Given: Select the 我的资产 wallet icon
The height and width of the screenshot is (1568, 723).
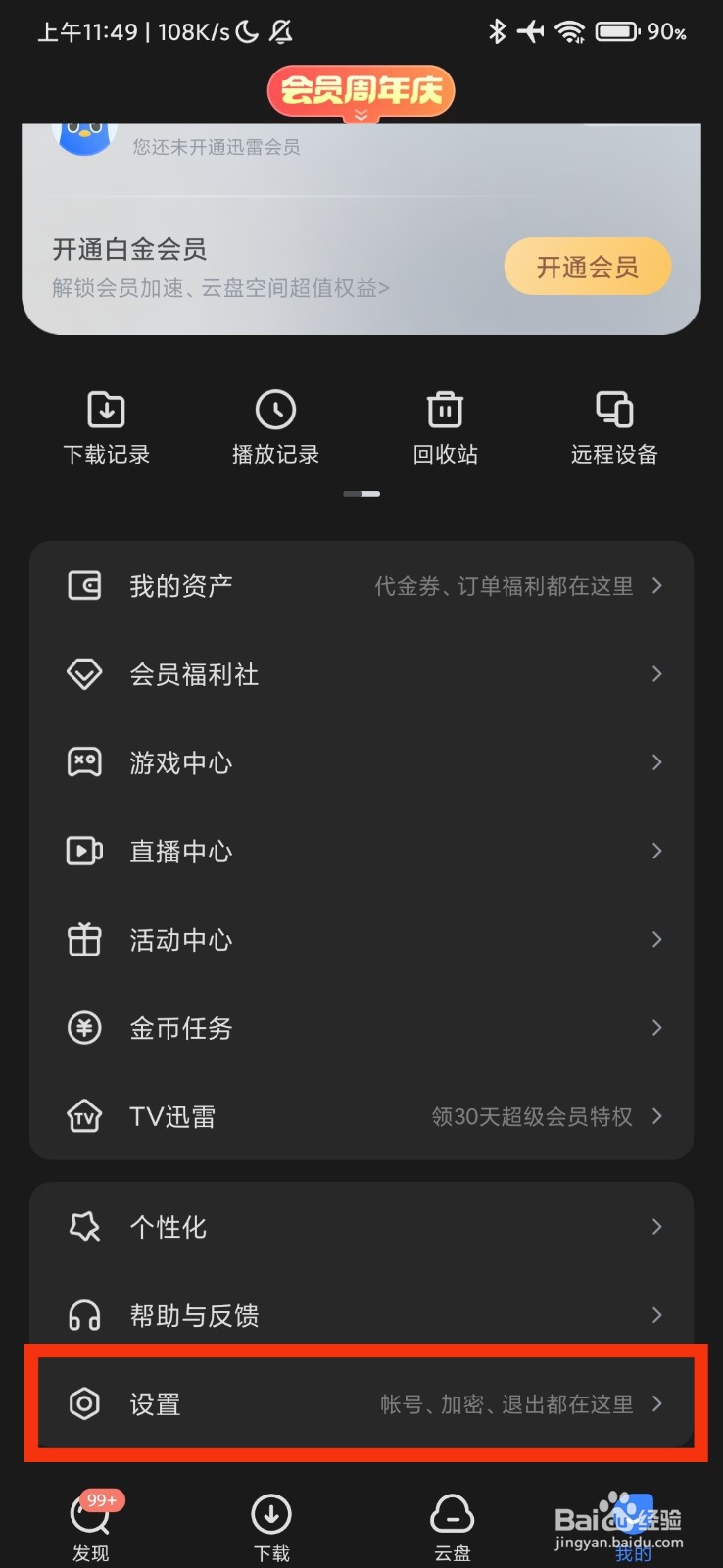Looking at the screenshot, I should (84, 585).
